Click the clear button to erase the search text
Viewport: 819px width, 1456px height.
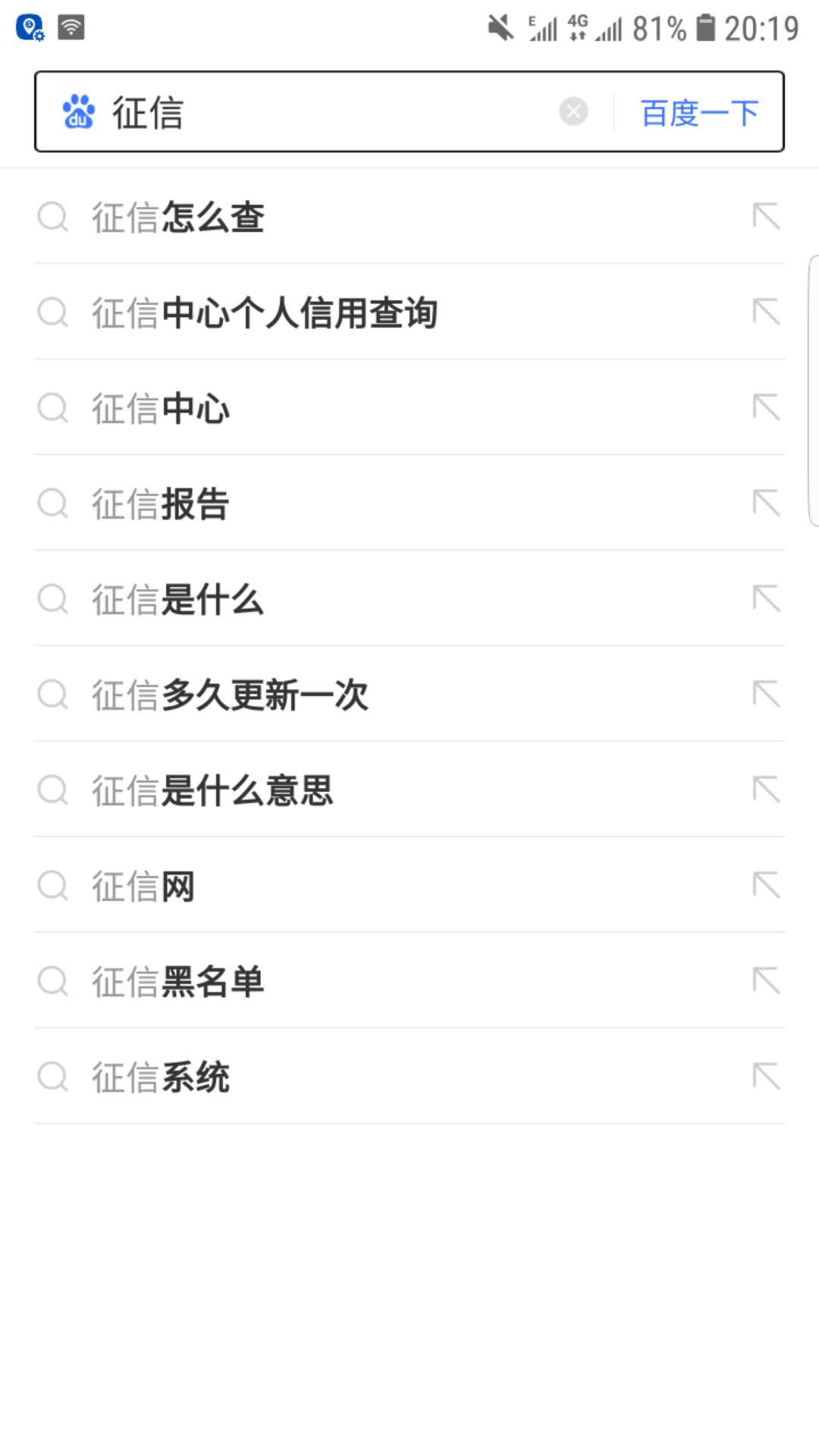[x=573, y=111]
